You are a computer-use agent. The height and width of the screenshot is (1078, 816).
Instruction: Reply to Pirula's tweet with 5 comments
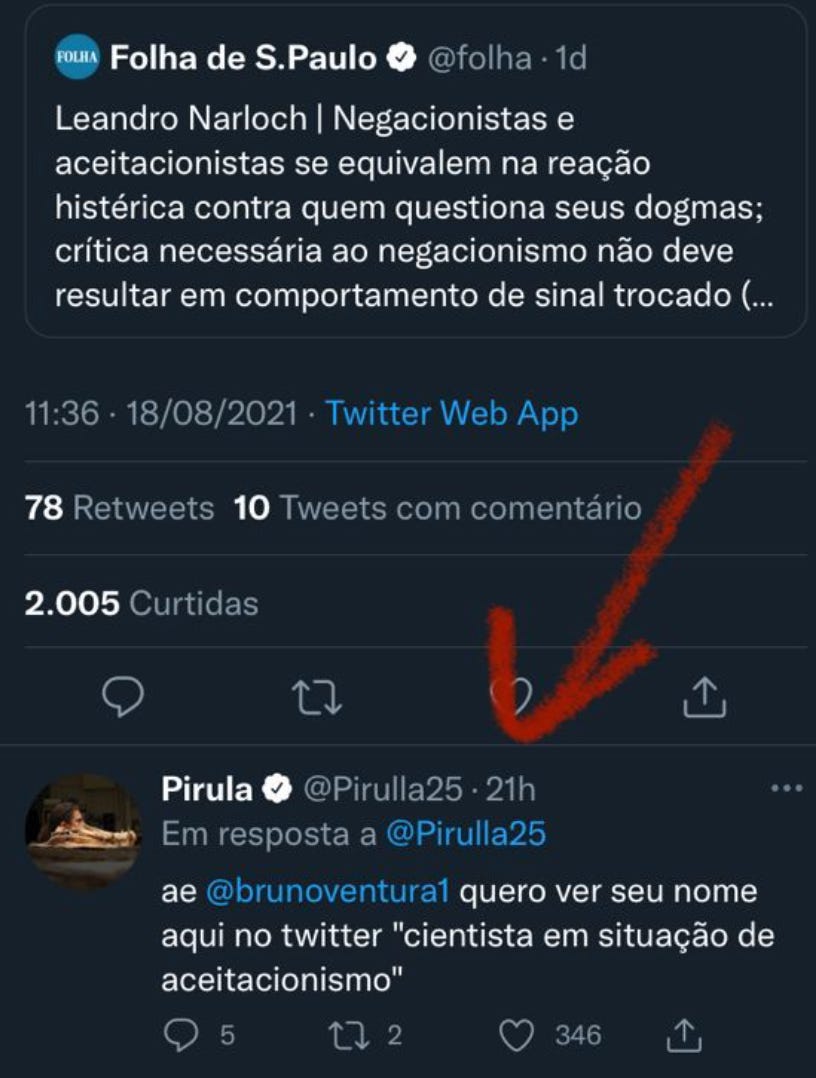pos(181,1035)
